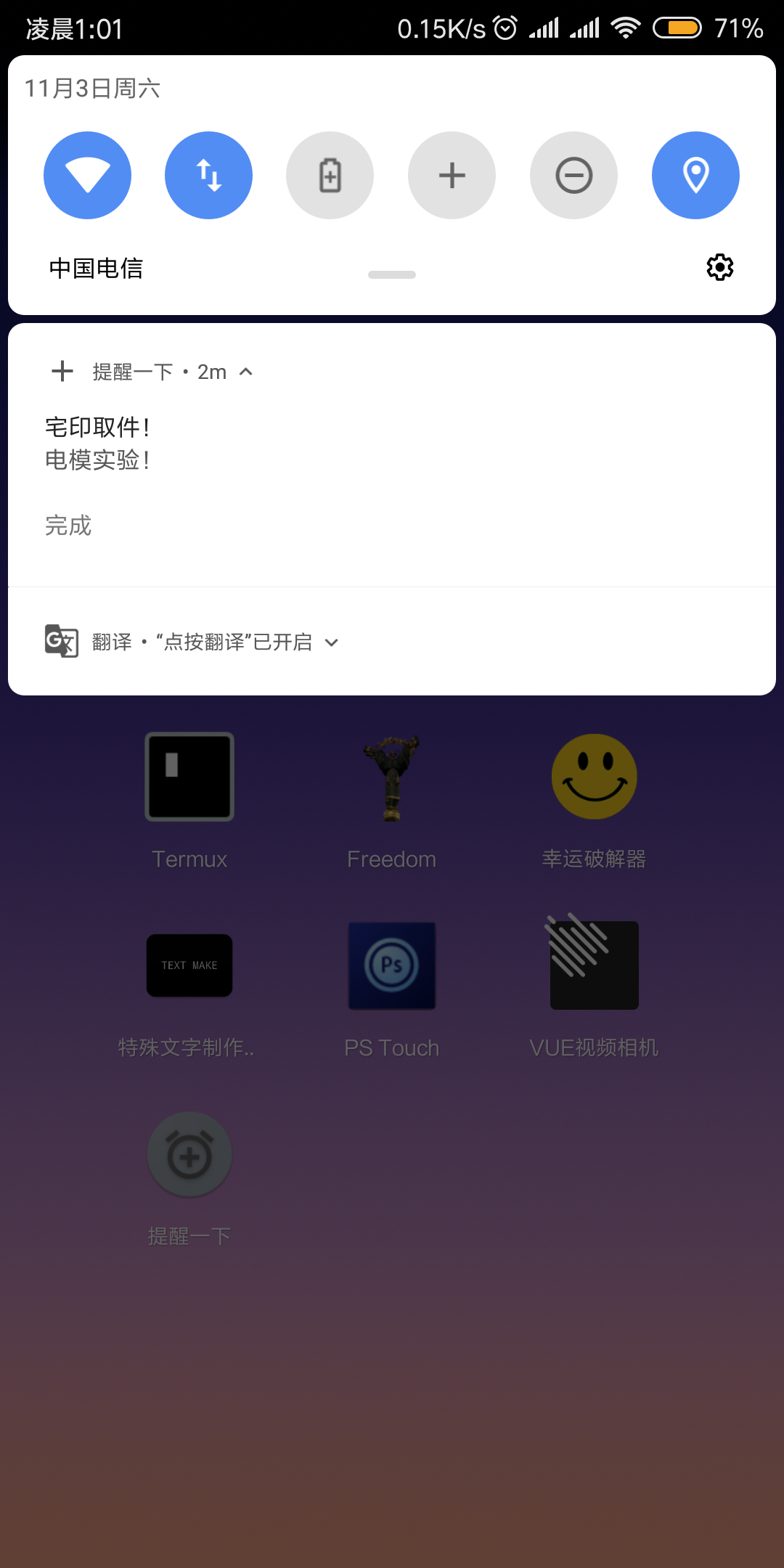Launch the Freedom app
784x1568 pixels.
tap(391, 777)
